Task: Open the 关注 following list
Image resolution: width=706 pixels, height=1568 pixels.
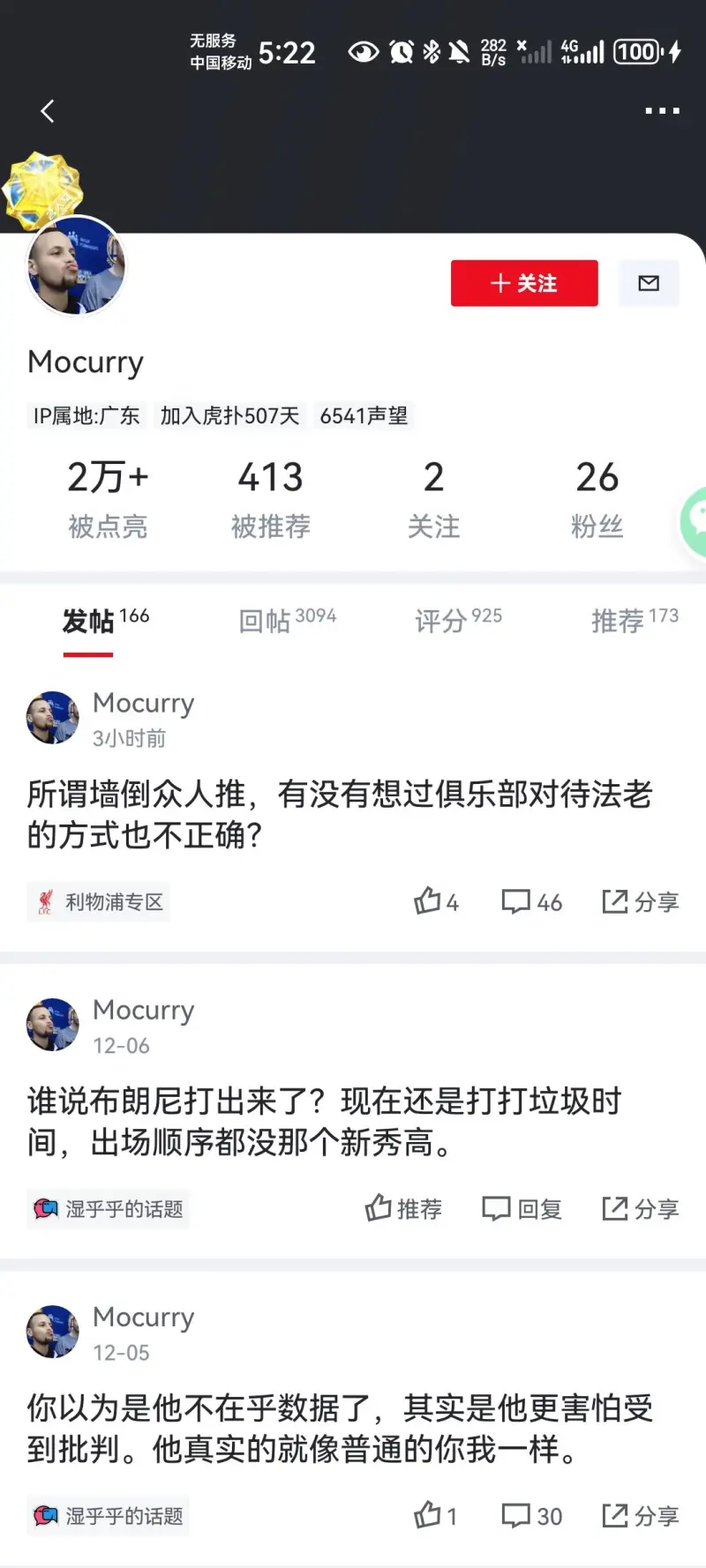Action: pyautogui.click(x=433, y=499)
